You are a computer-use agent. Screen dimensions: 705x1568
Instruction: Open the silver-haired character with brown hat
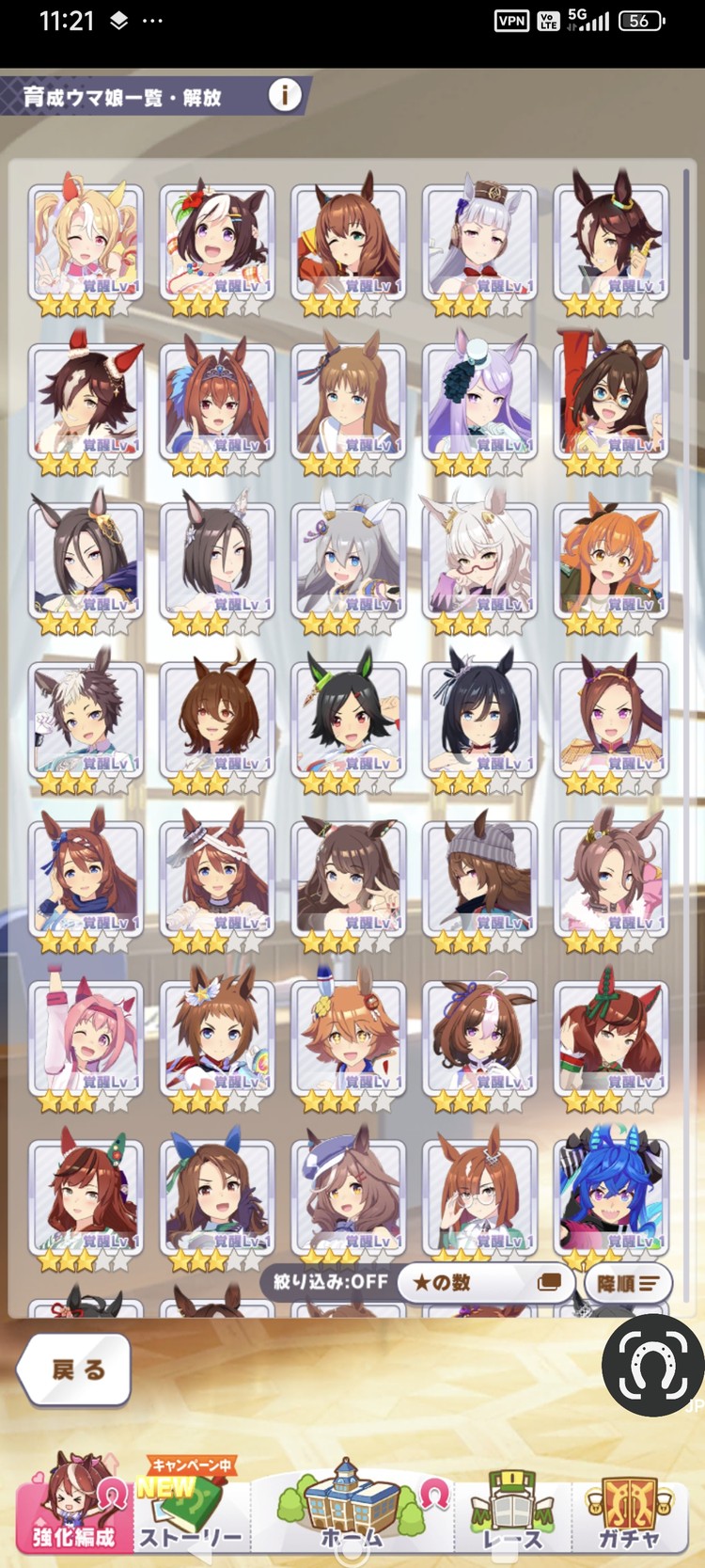coord(479,243)
